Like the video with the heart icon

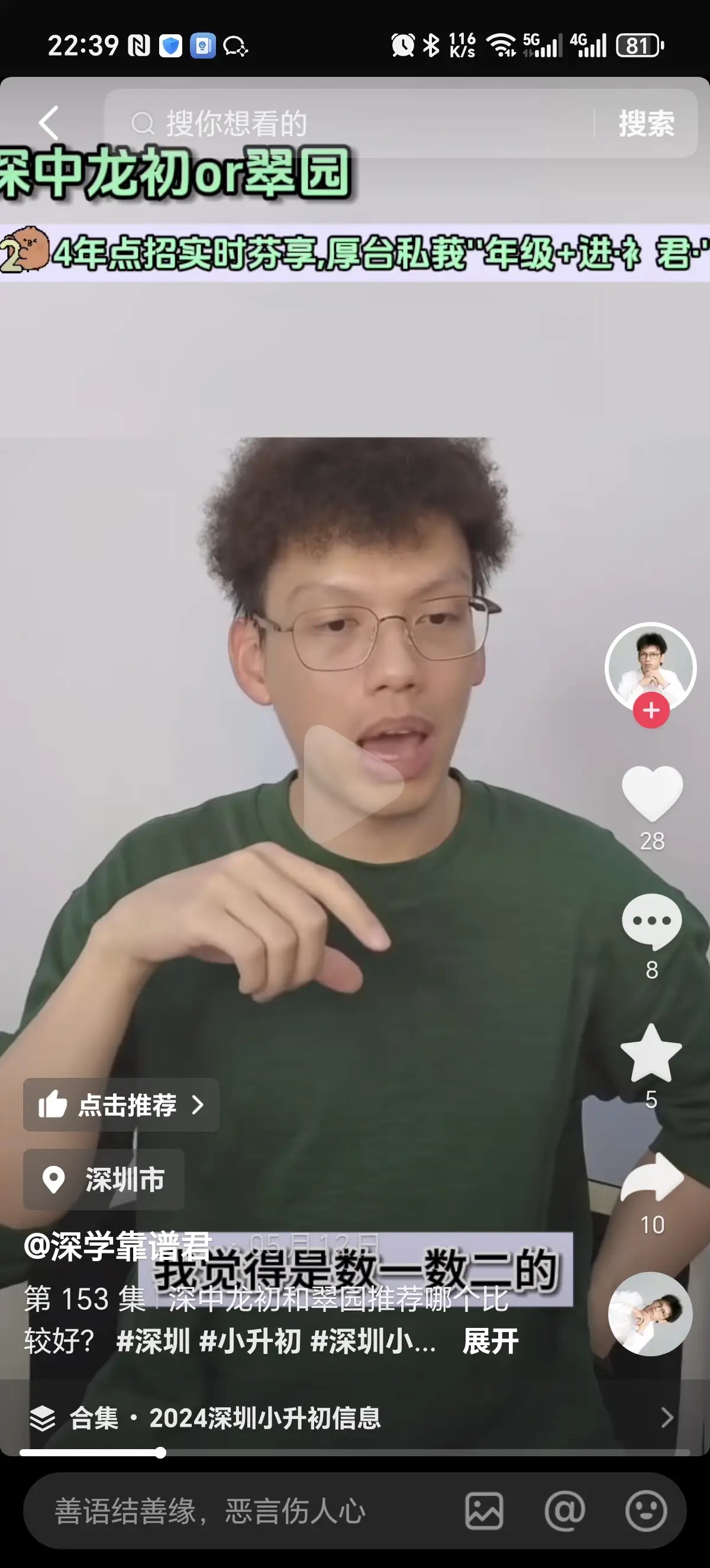(x=651, y=793)
